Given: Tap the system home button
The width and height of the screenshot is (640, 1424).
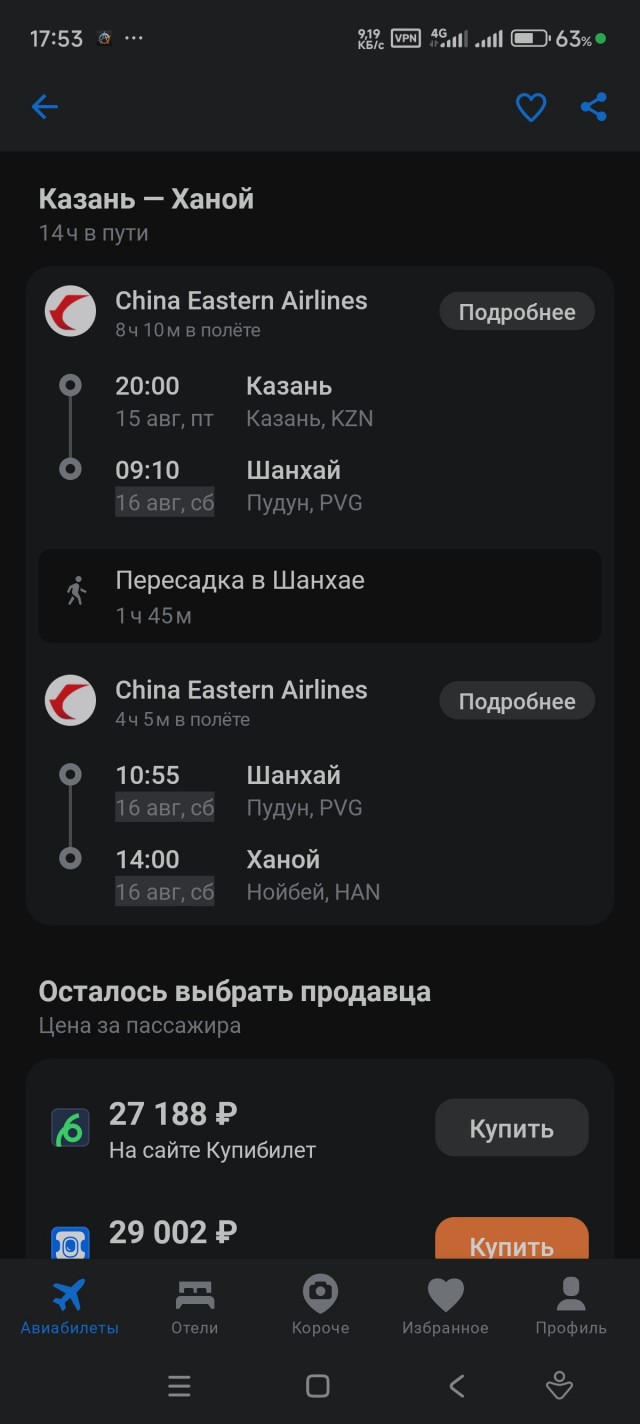Looking at the screenshot, I should (x=318, y=1385).
